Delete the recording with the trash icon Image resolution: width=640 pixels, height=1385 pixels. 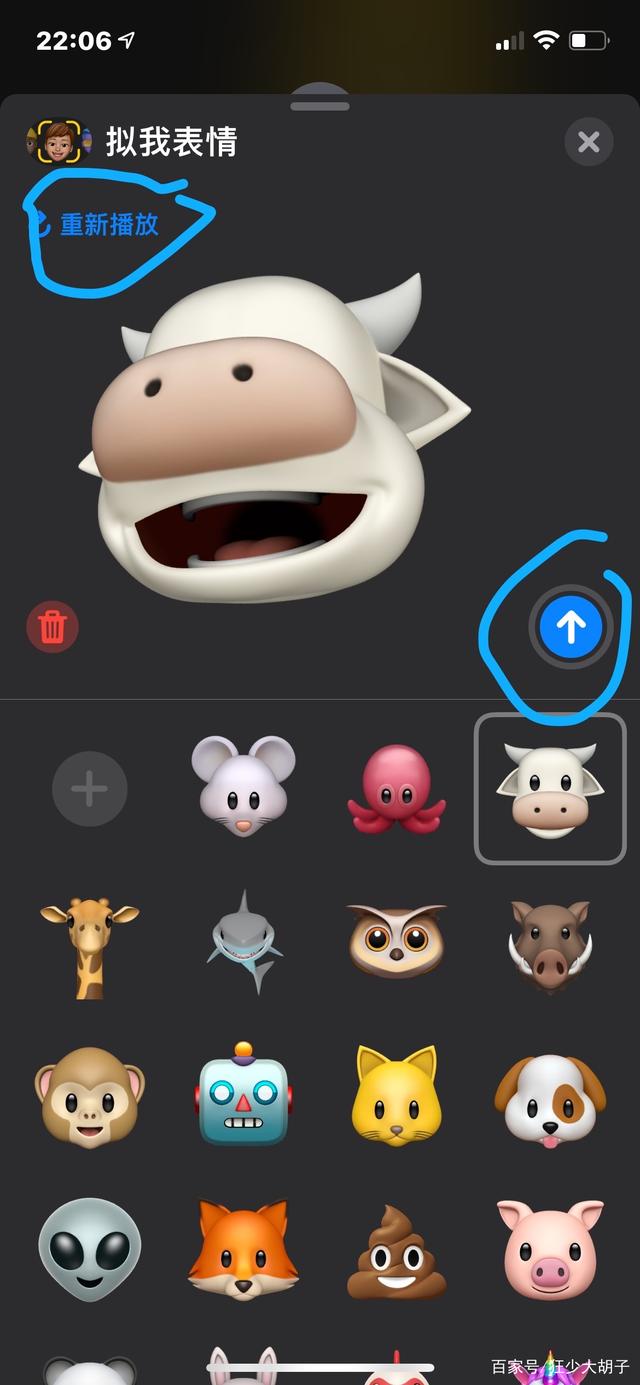(52, 627)
